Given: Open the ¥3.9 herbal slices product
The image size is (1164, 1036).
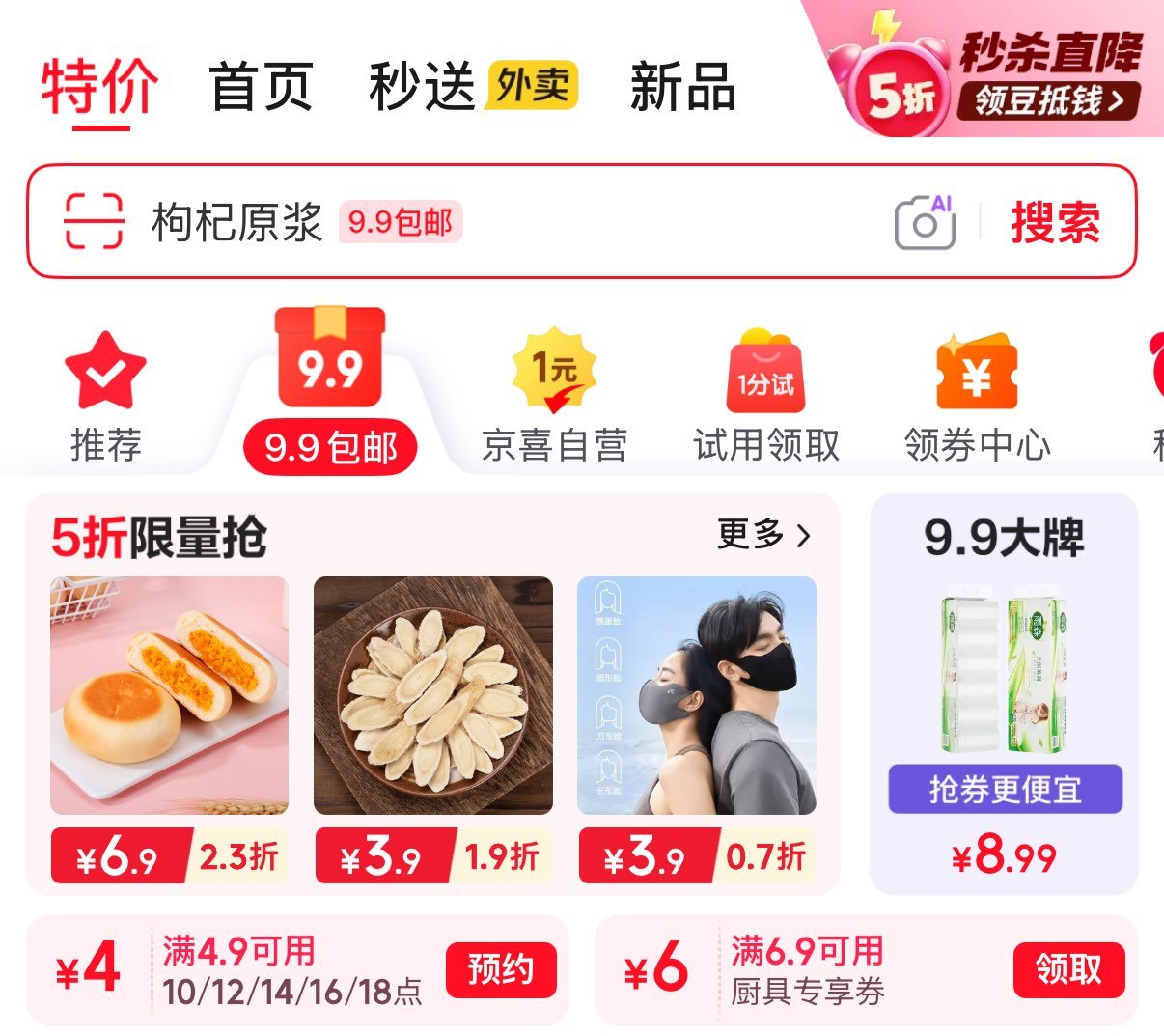Looking at the screenshot, I should point(433,730).
